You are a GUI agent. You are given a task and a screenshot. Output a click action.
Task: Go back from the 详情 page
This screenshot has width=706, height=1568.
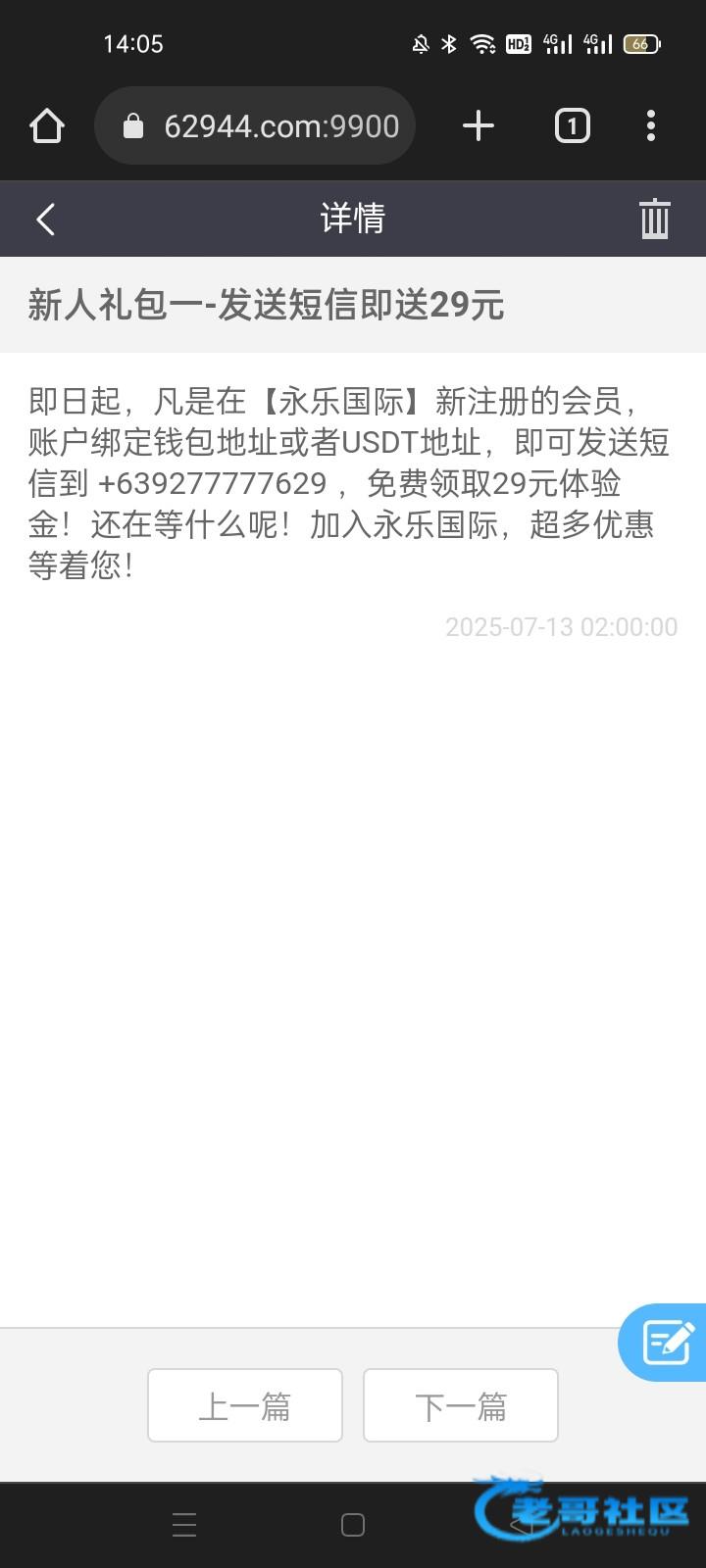[x=45, y=219]
